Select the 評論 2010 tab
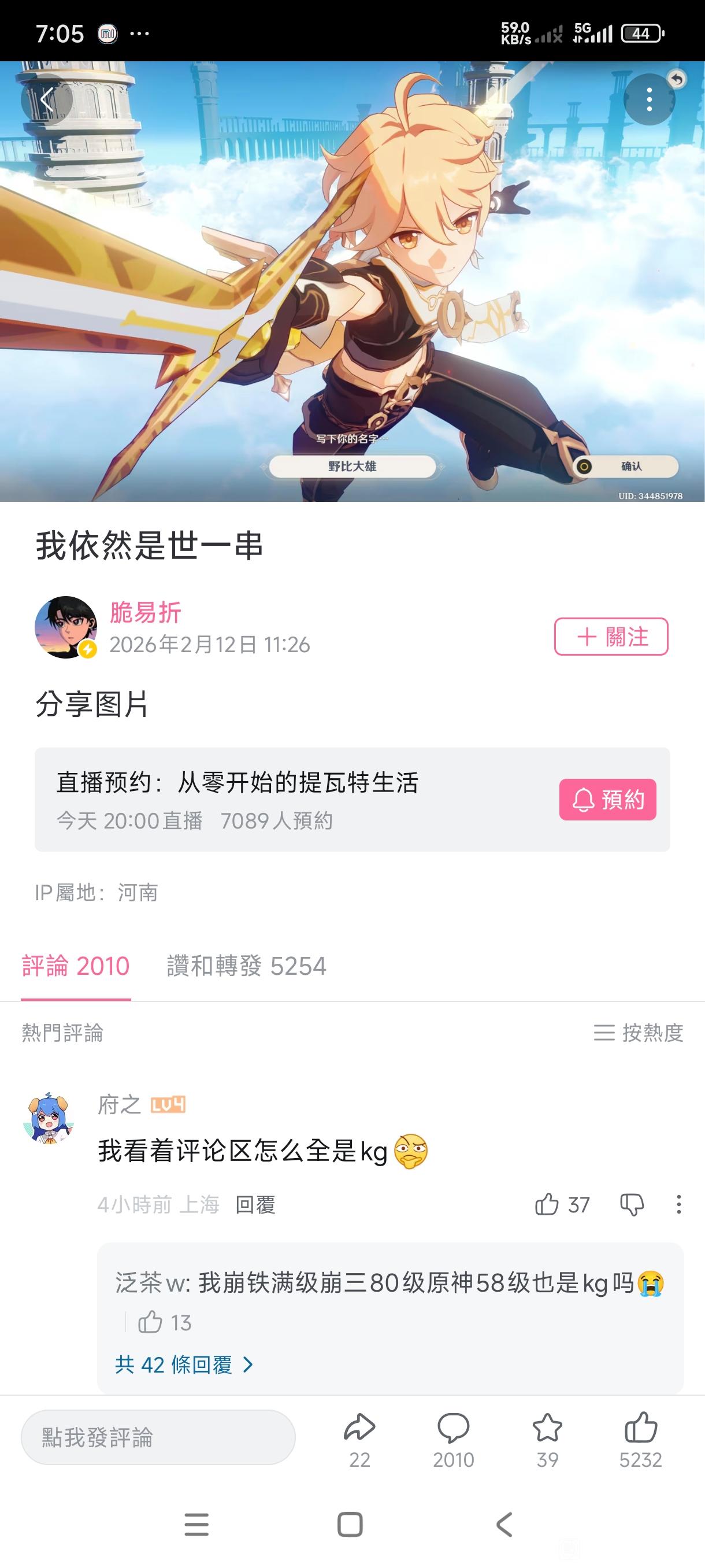Screen dimensions: 705x1568 tap(76, 966)
